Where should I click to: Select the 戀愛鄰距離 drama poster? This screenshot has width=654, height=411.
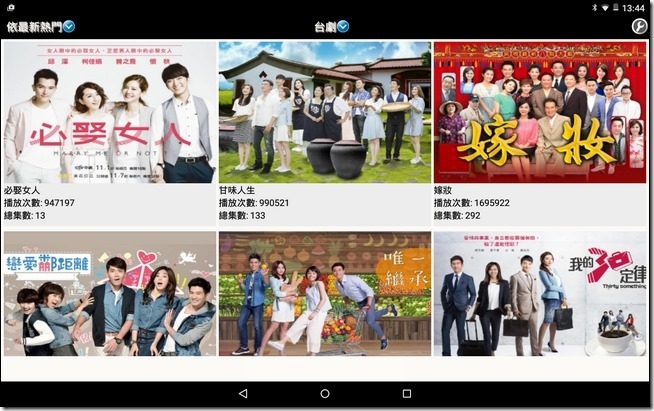coord(110,294)
